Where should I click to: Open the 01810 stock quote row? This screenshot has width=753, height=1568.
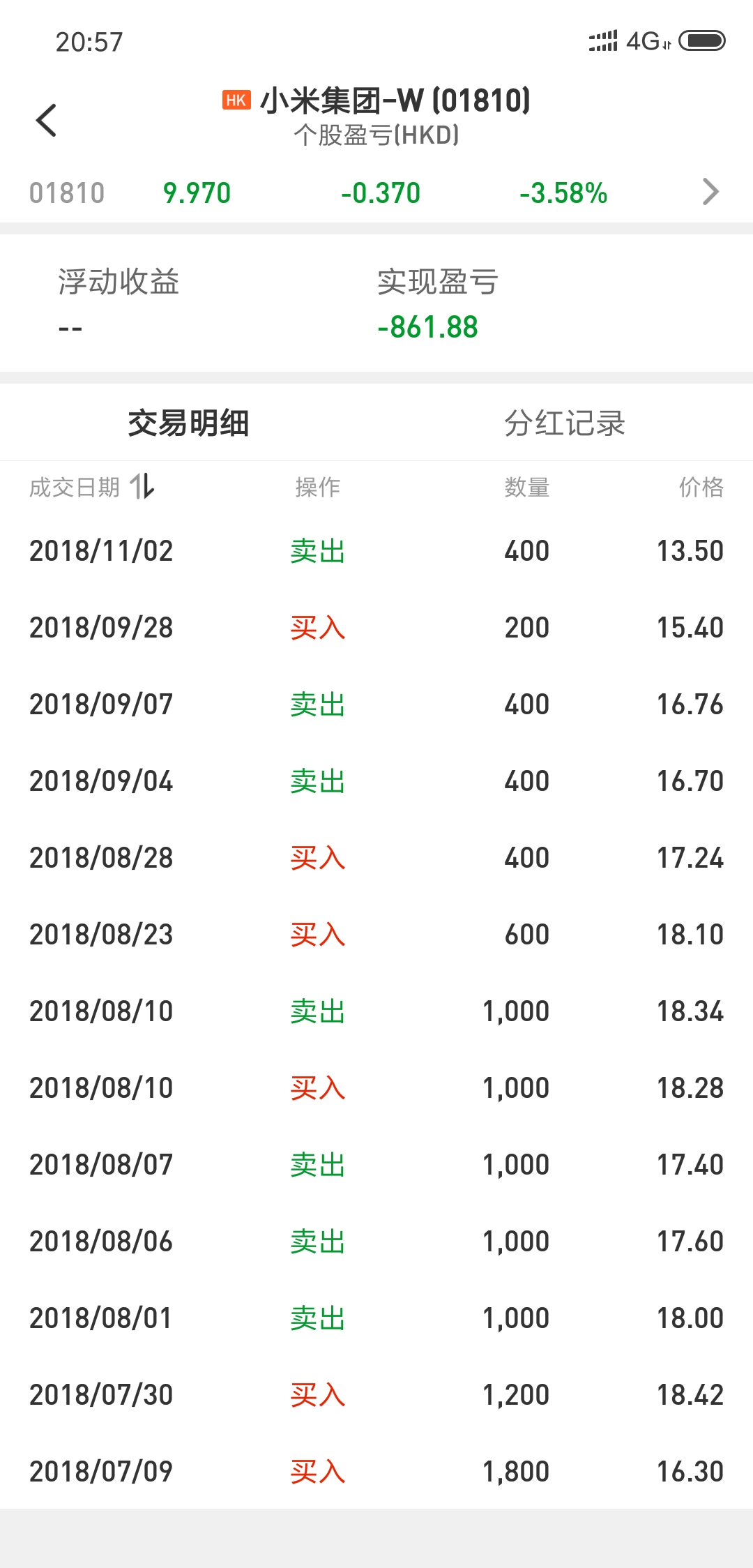376,193
